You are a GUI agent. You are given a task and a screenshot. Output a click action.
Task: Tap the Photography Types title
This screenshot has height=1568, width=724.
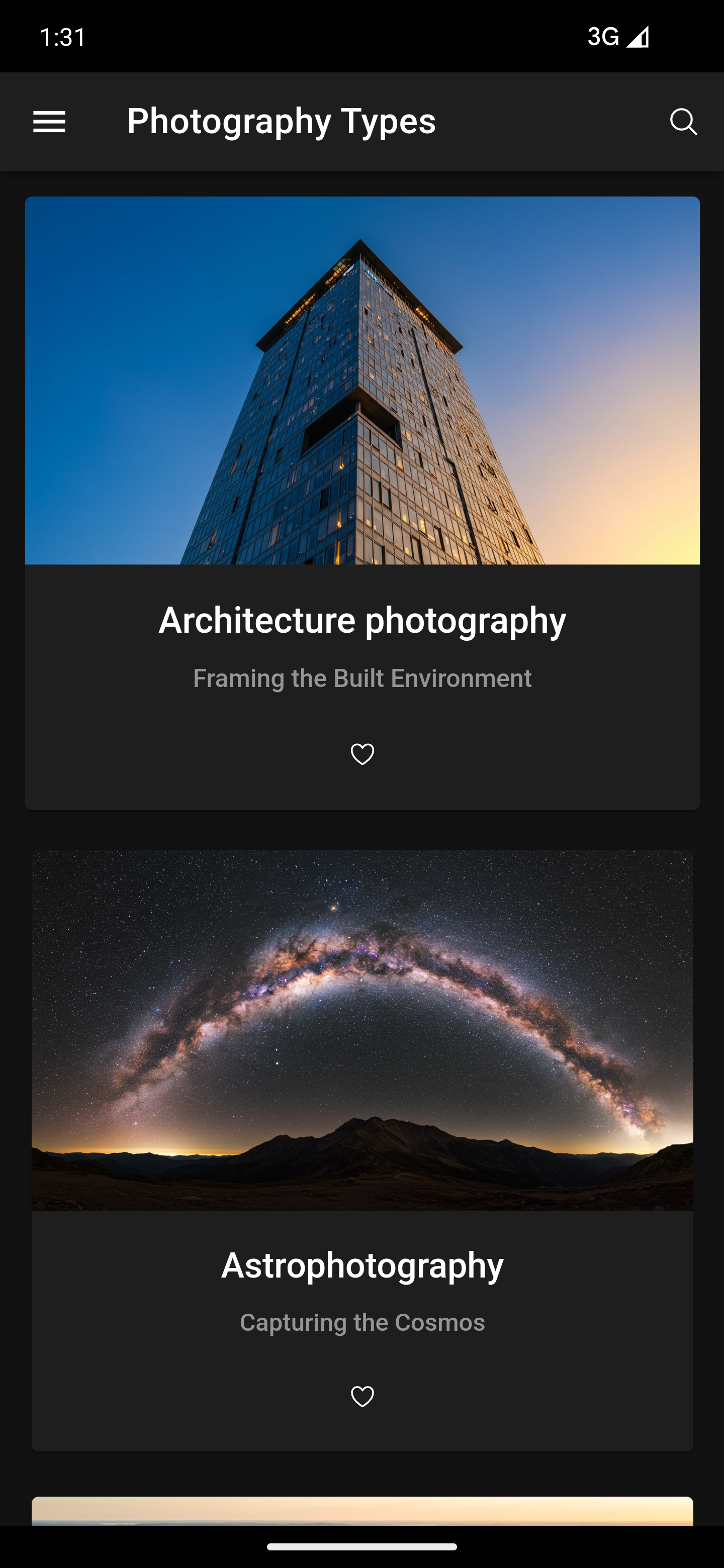(281, 122)
